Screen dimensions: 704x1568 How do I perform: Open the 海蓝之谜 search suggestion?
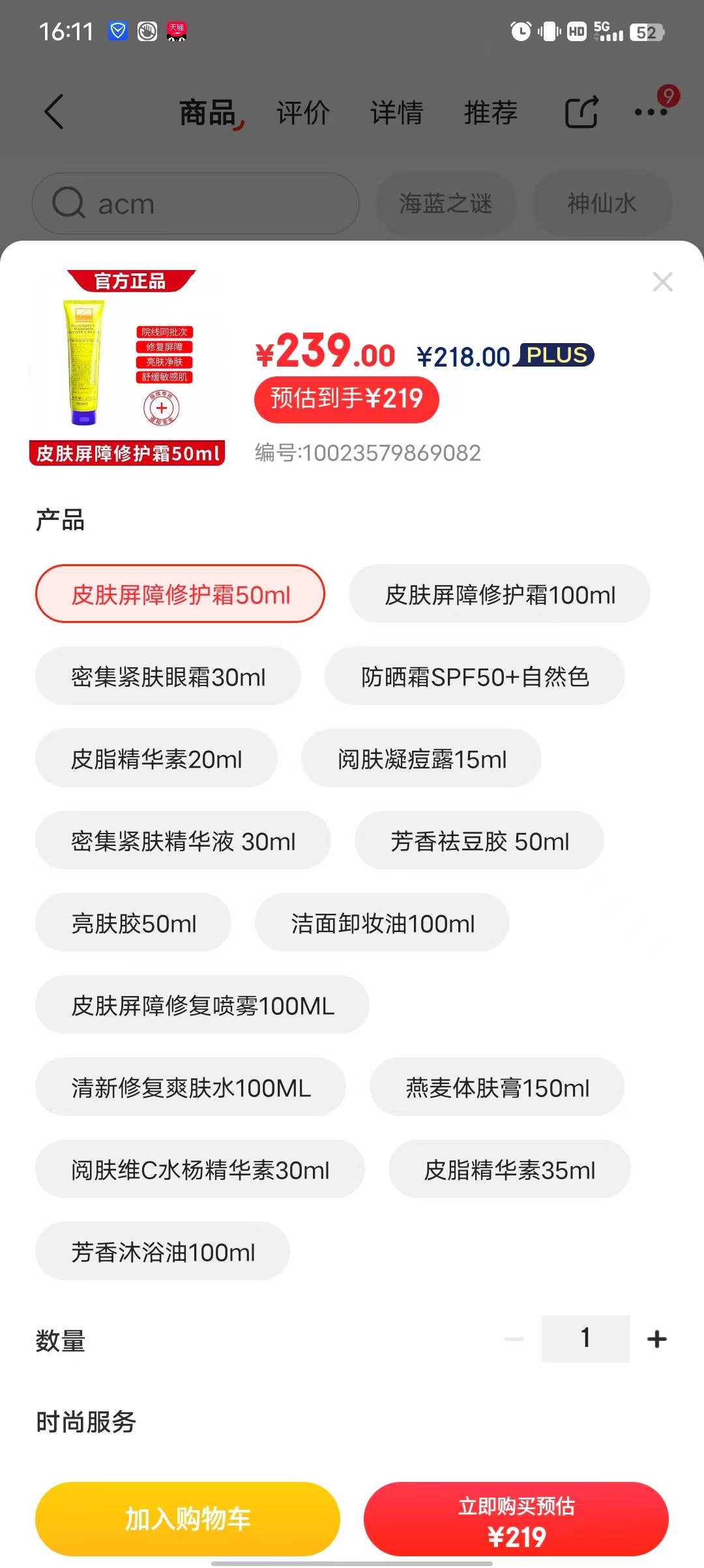point(447,203)
